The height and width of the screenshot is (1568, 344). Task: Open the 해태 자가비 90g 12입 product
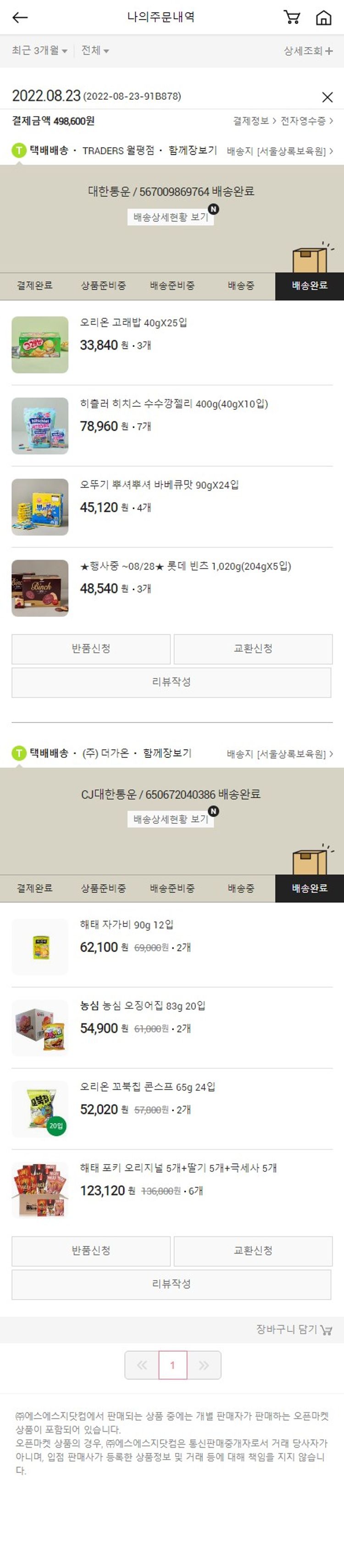[x=127, y=924]
